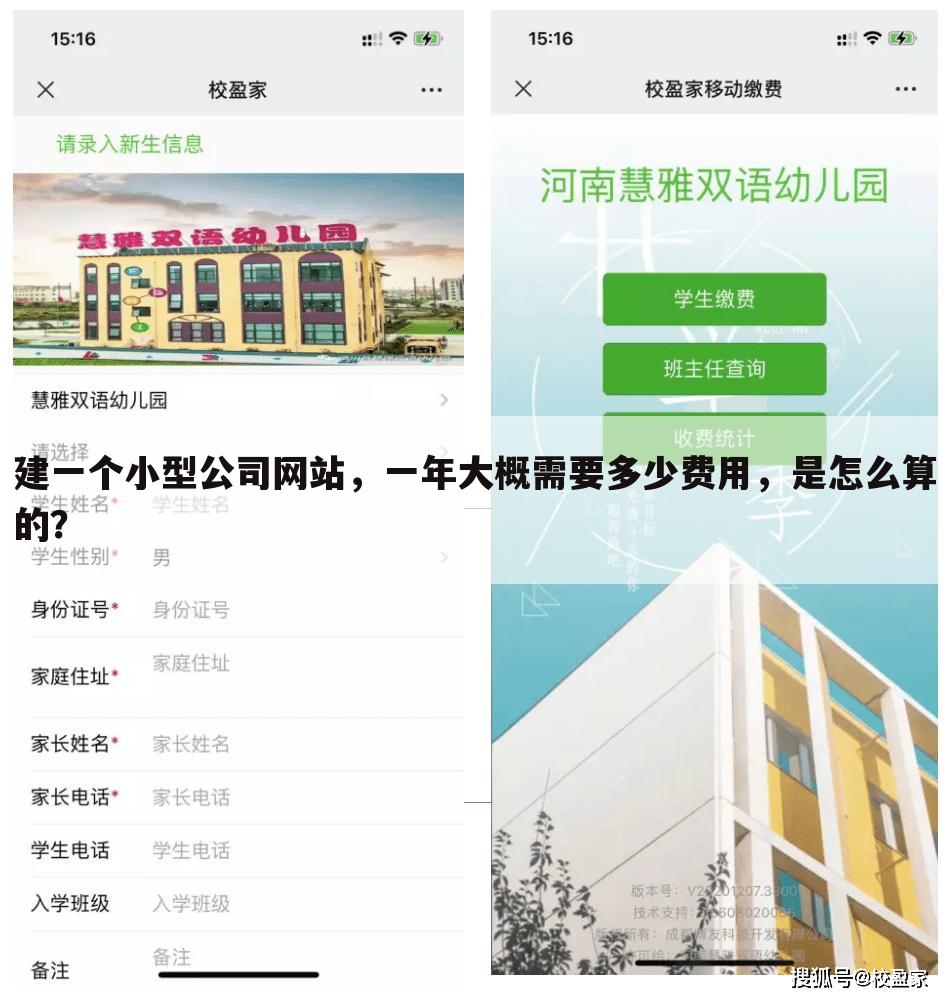Open the 学生性别 gender selector
950x1000 pixels.
(237, 557)
